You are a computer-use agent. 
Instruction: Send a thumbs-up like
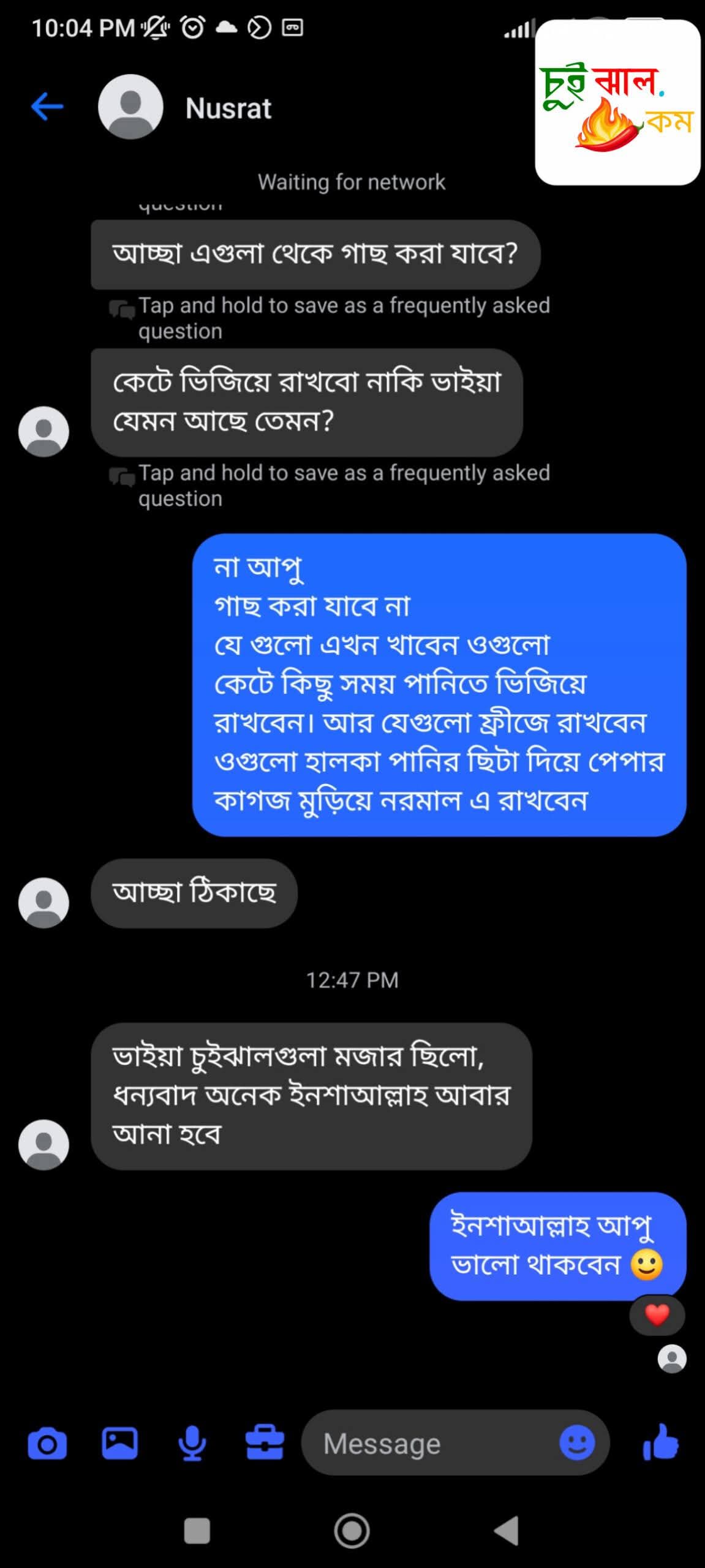point(661,1442)
